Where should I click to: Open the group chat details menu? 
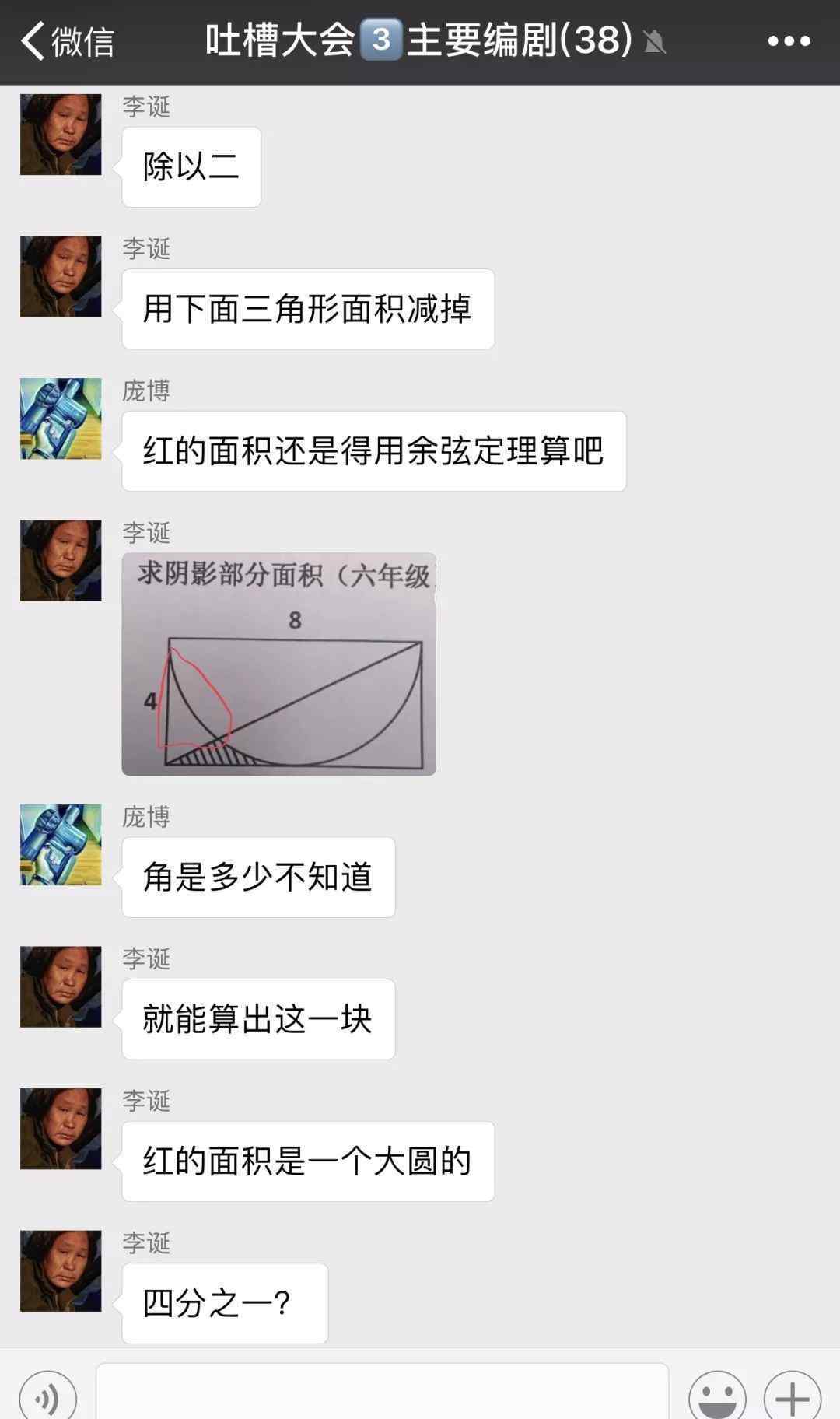click(789, 40)
